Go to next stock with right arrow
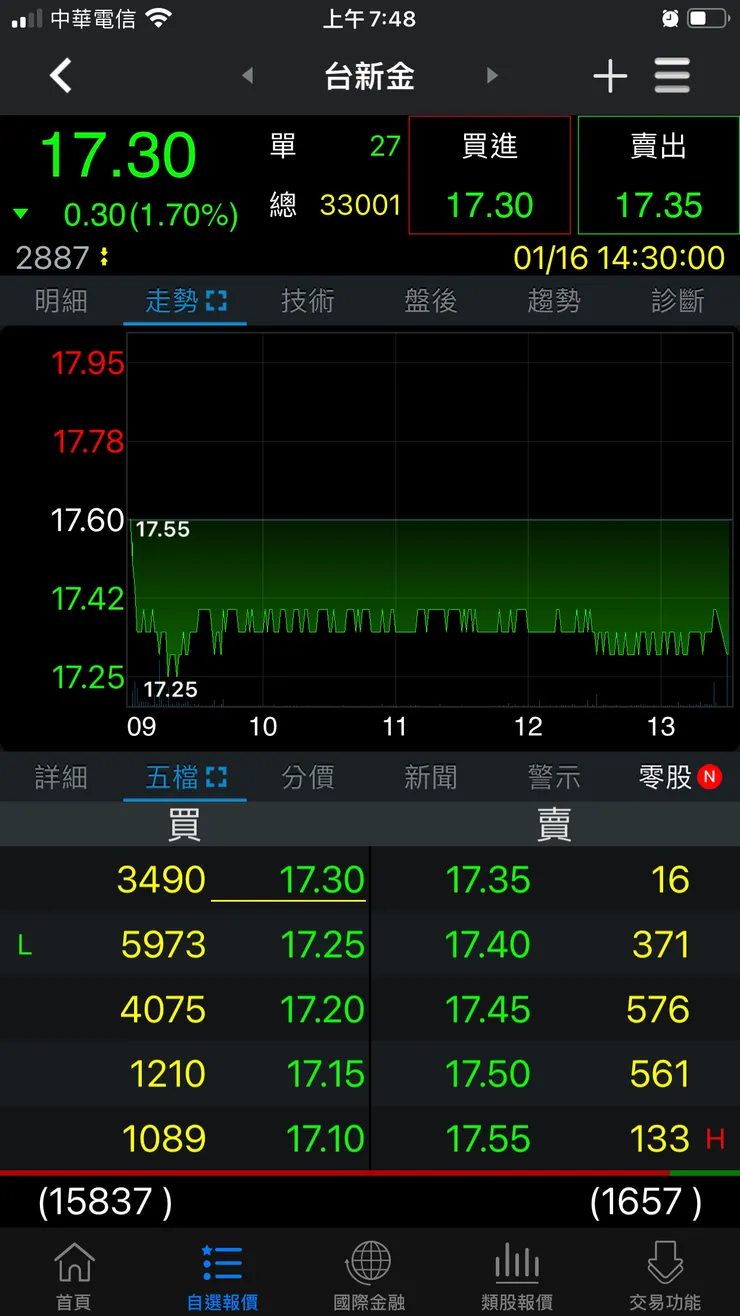The width and height of the screenshot is (740, 1316). (492, 75)
